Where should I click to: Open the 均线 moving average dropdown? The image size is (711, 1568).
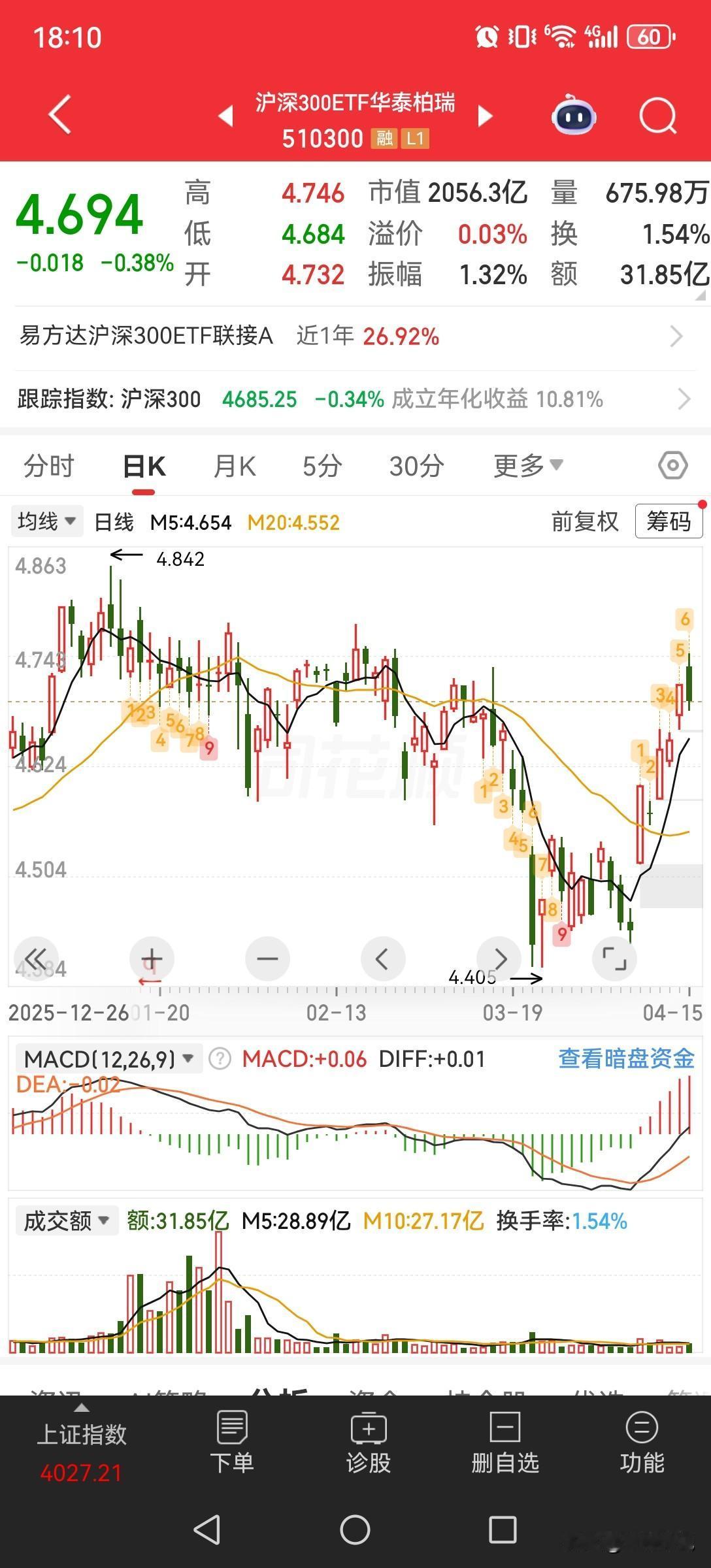(x=46, y=521)
